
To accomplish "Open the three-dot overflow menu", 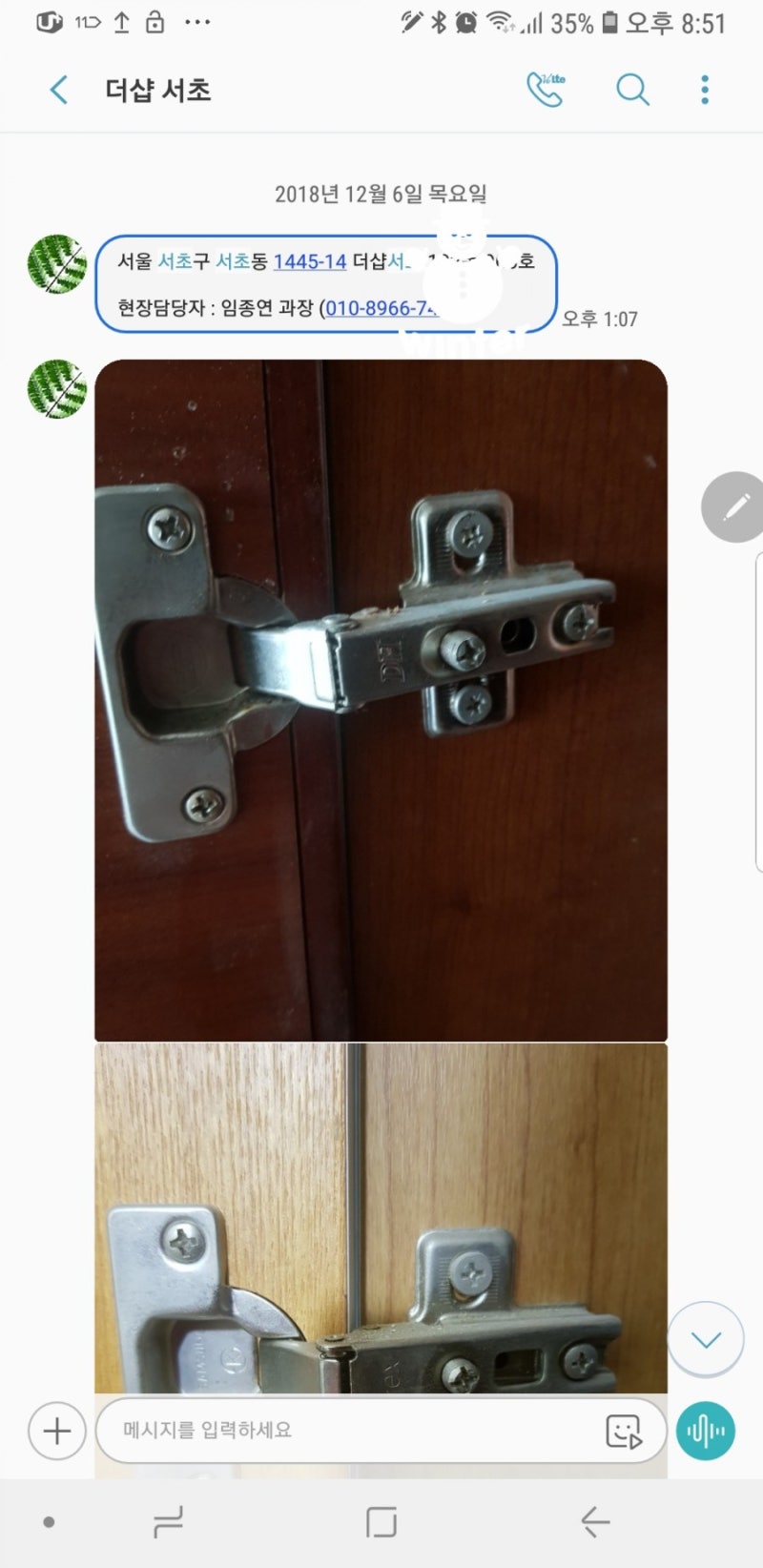I will pyautogui.click(x=705, y=90).
